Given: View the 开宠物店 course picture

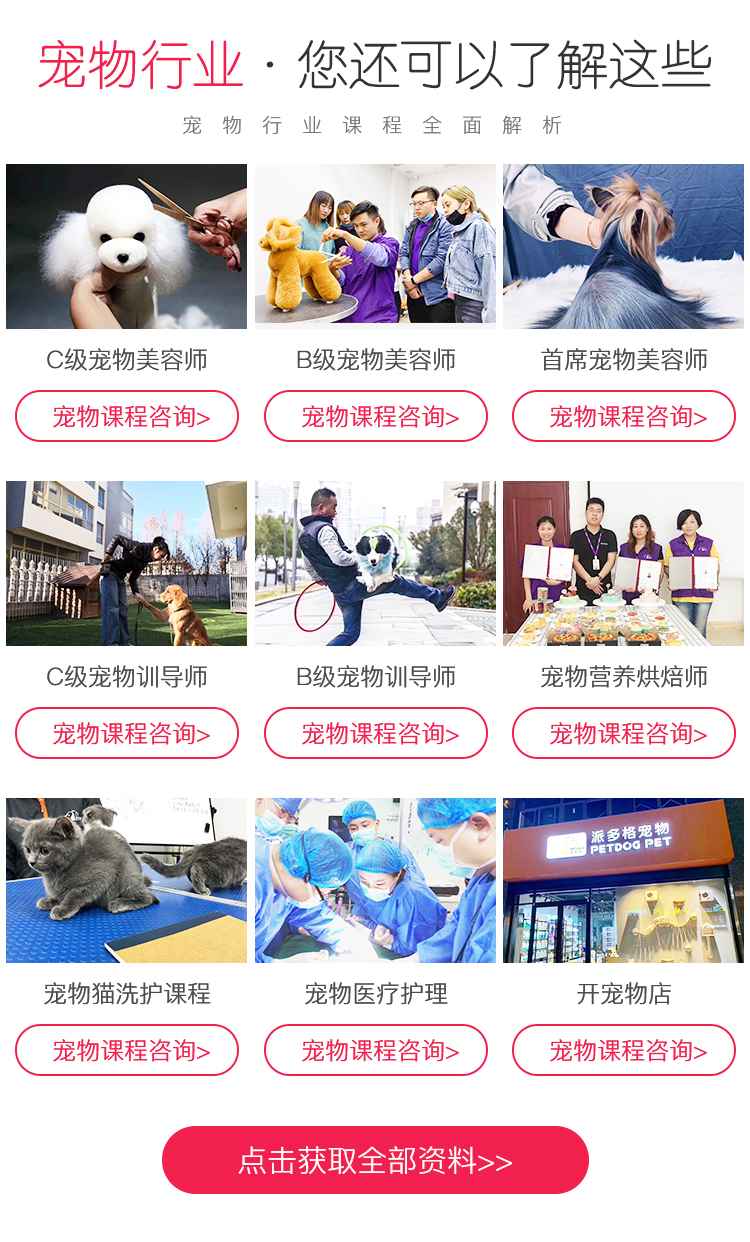Looking at the screenshot, I should tap(624, 881).
